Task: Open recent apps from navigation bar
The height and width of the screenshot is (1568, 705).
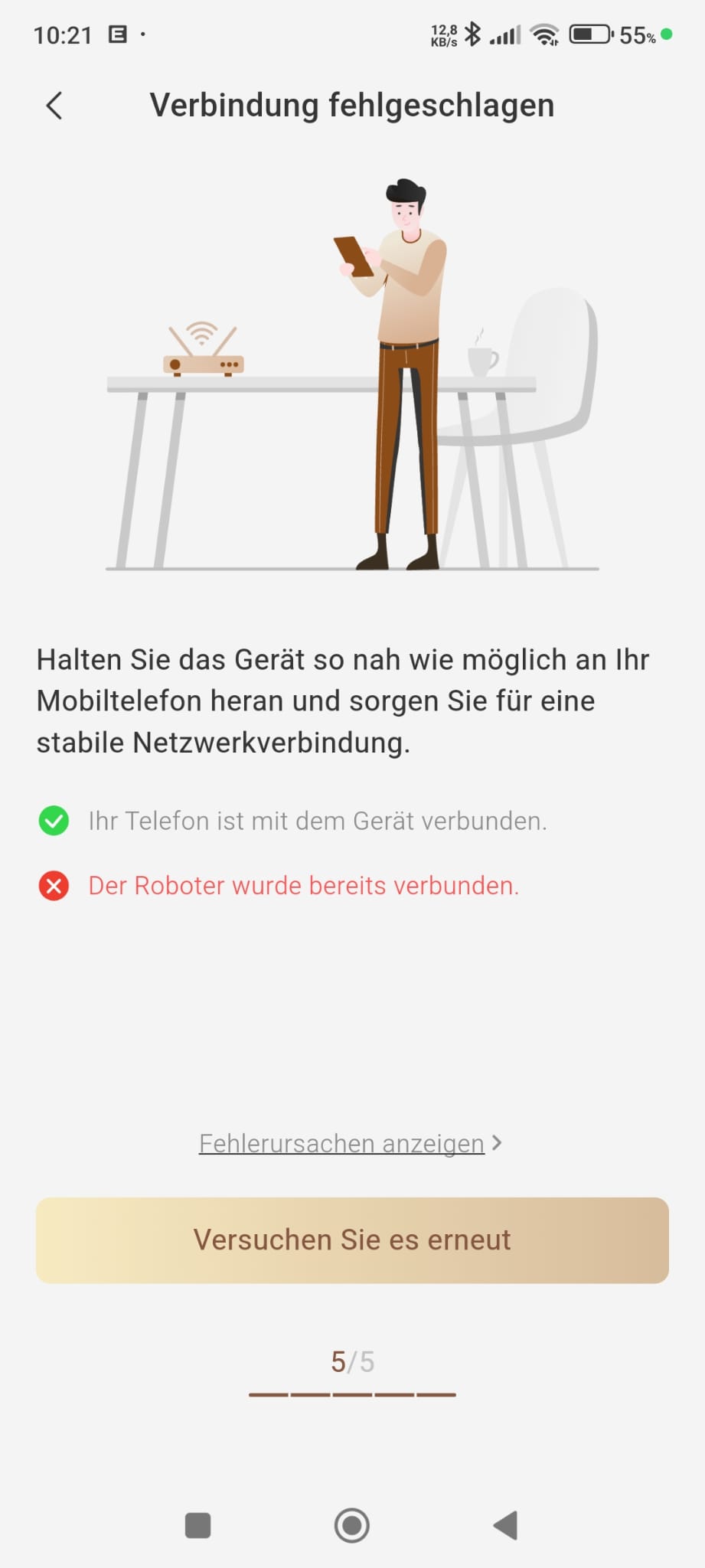Action: [198, 1525]
